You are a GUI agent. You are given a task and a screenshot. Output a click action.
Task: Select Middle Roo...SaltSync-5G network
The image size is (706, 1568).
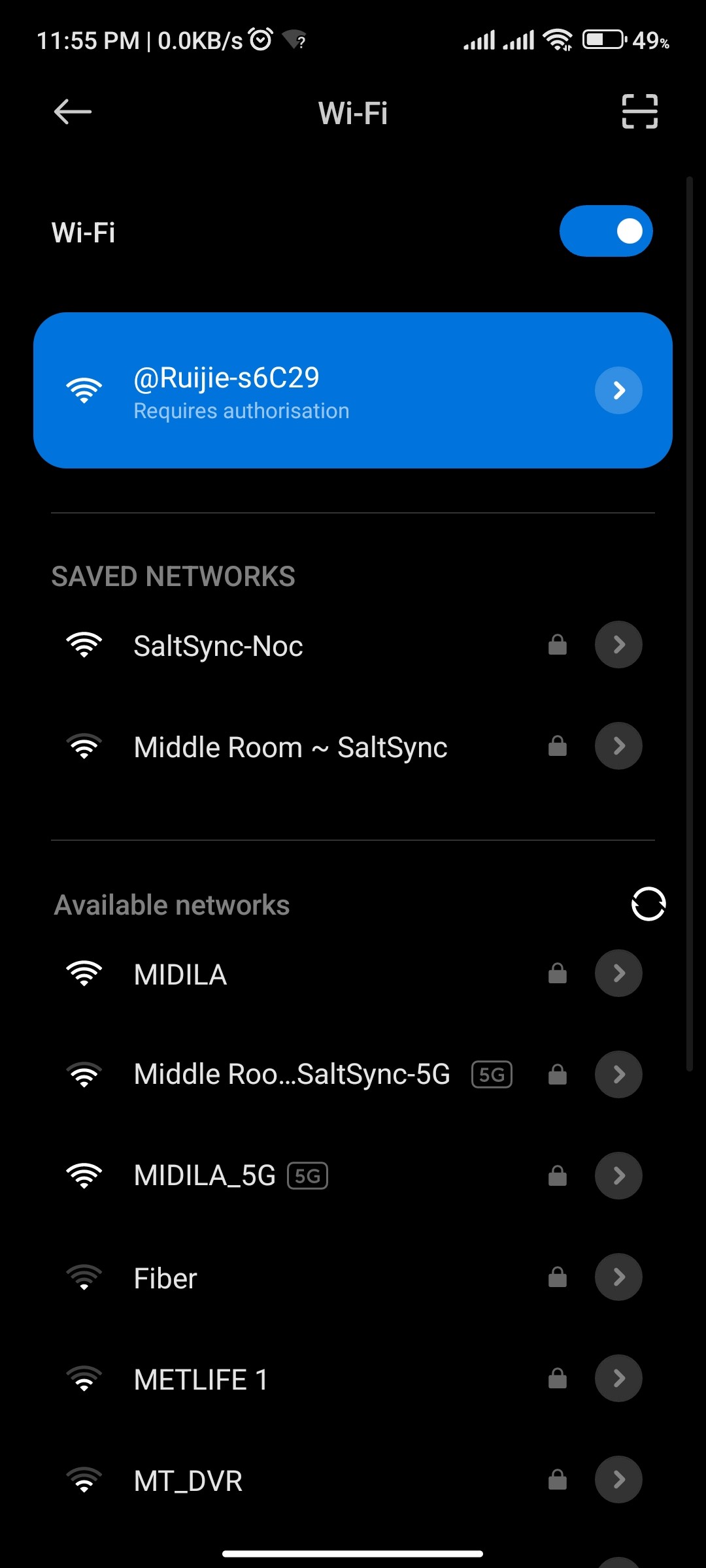[292, 1075]
